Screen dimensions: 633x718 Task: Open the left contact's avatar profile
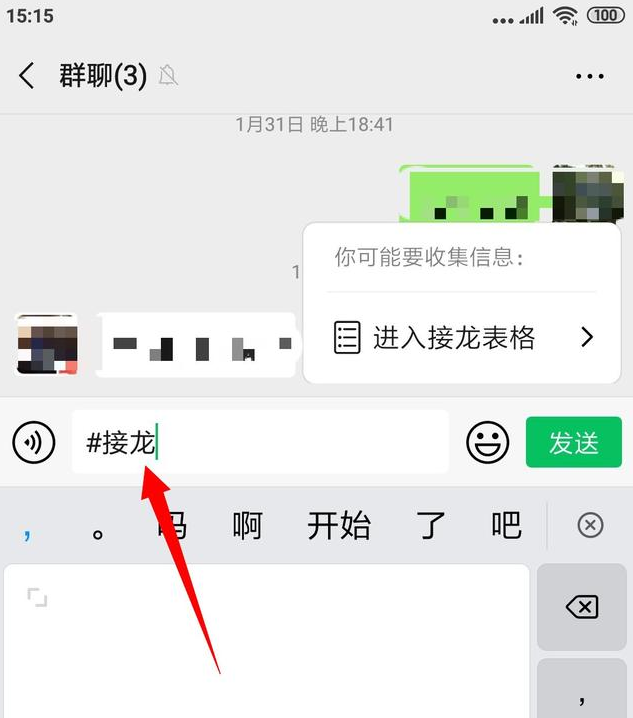coord(47,345)
